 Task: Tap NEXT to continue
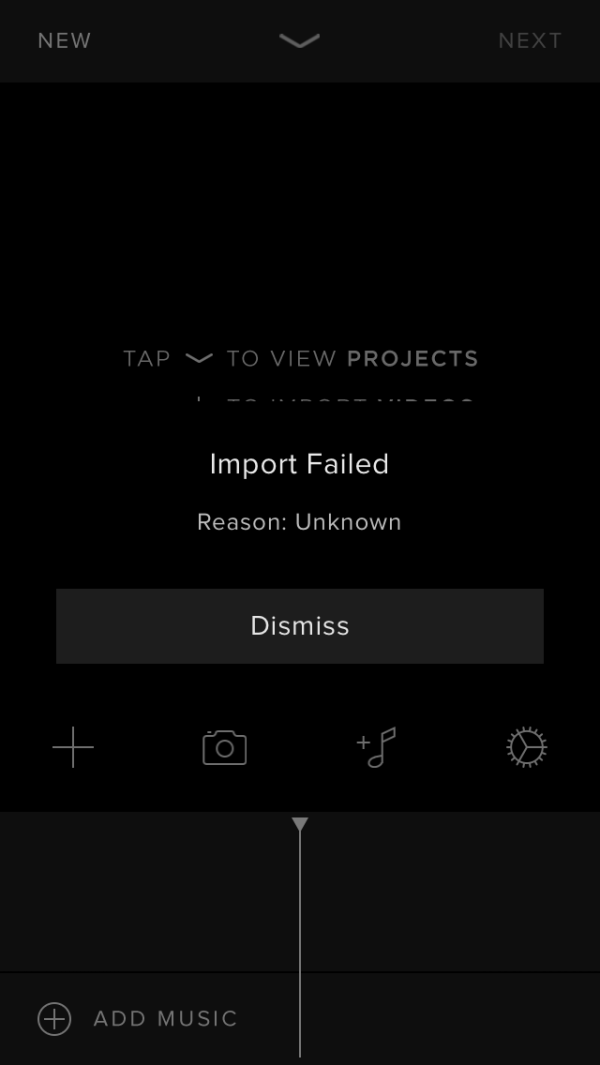529,41
